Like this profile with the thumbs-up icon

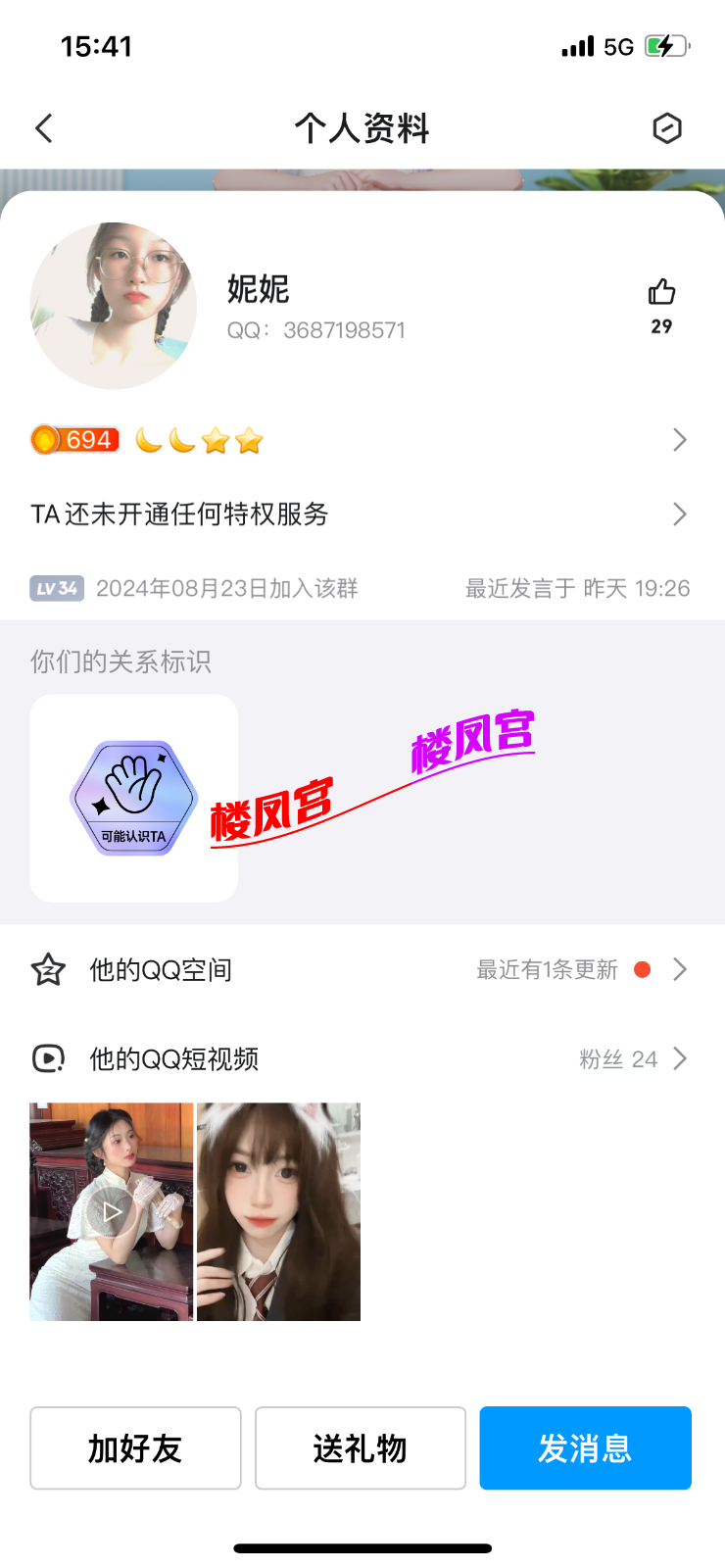click(661, 293)
